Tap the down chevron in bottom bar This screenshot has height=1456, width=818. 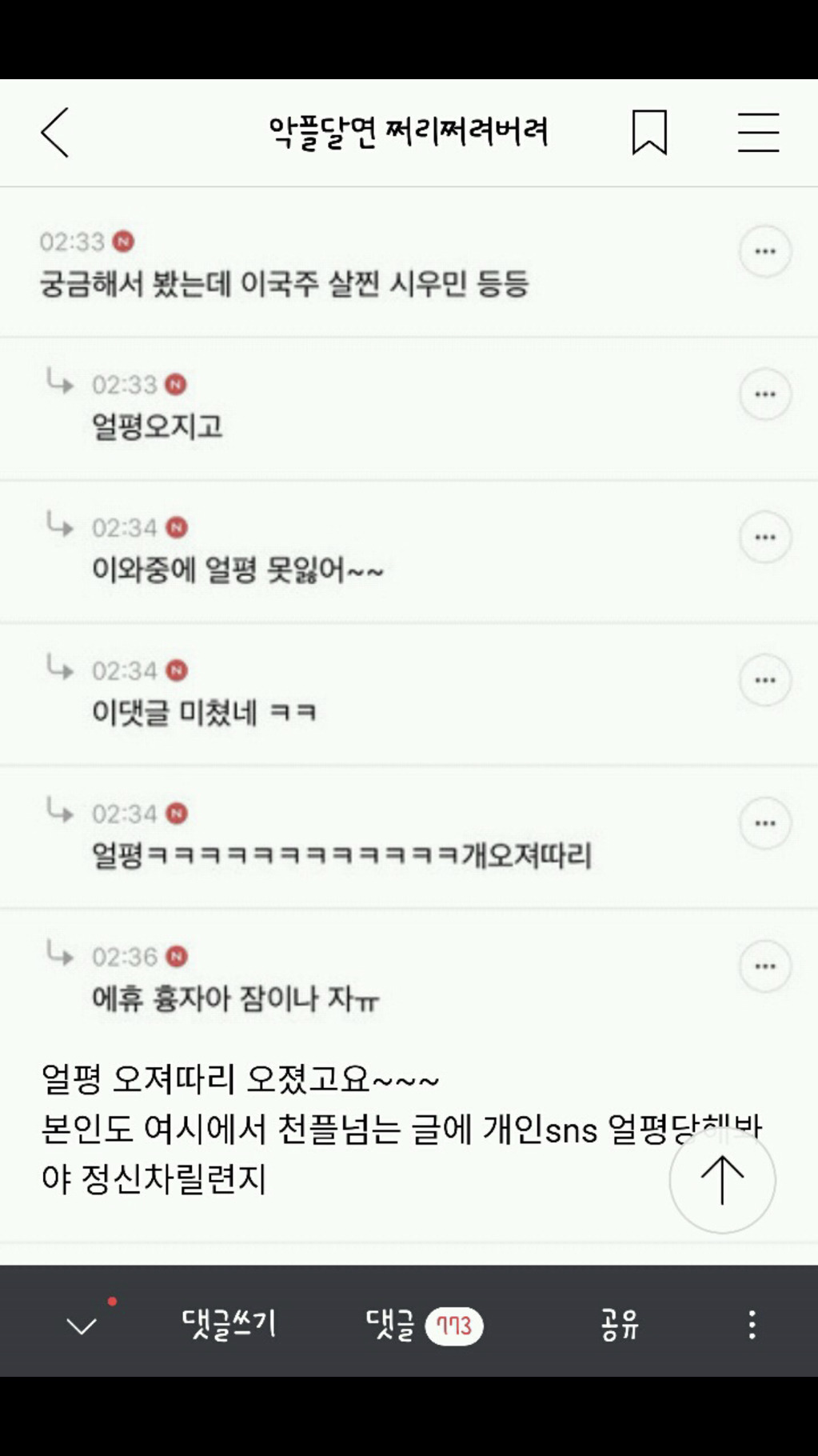pyautogui.click(x=82, y=1326)
